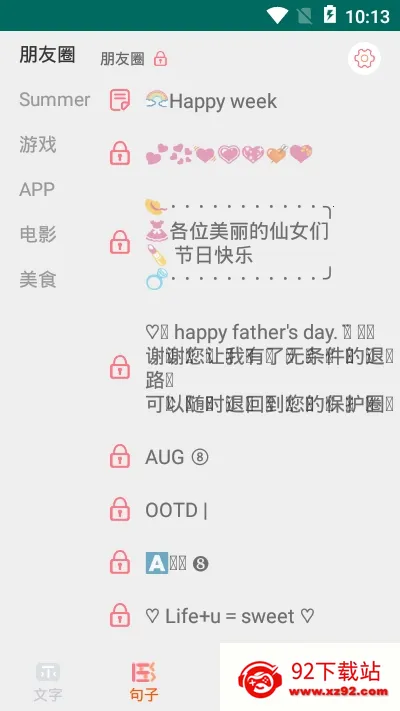Select the Summer category
Image resolution: width=400 pixels, height=711 pixels.
pyautogui.click(x=54, y=100)
